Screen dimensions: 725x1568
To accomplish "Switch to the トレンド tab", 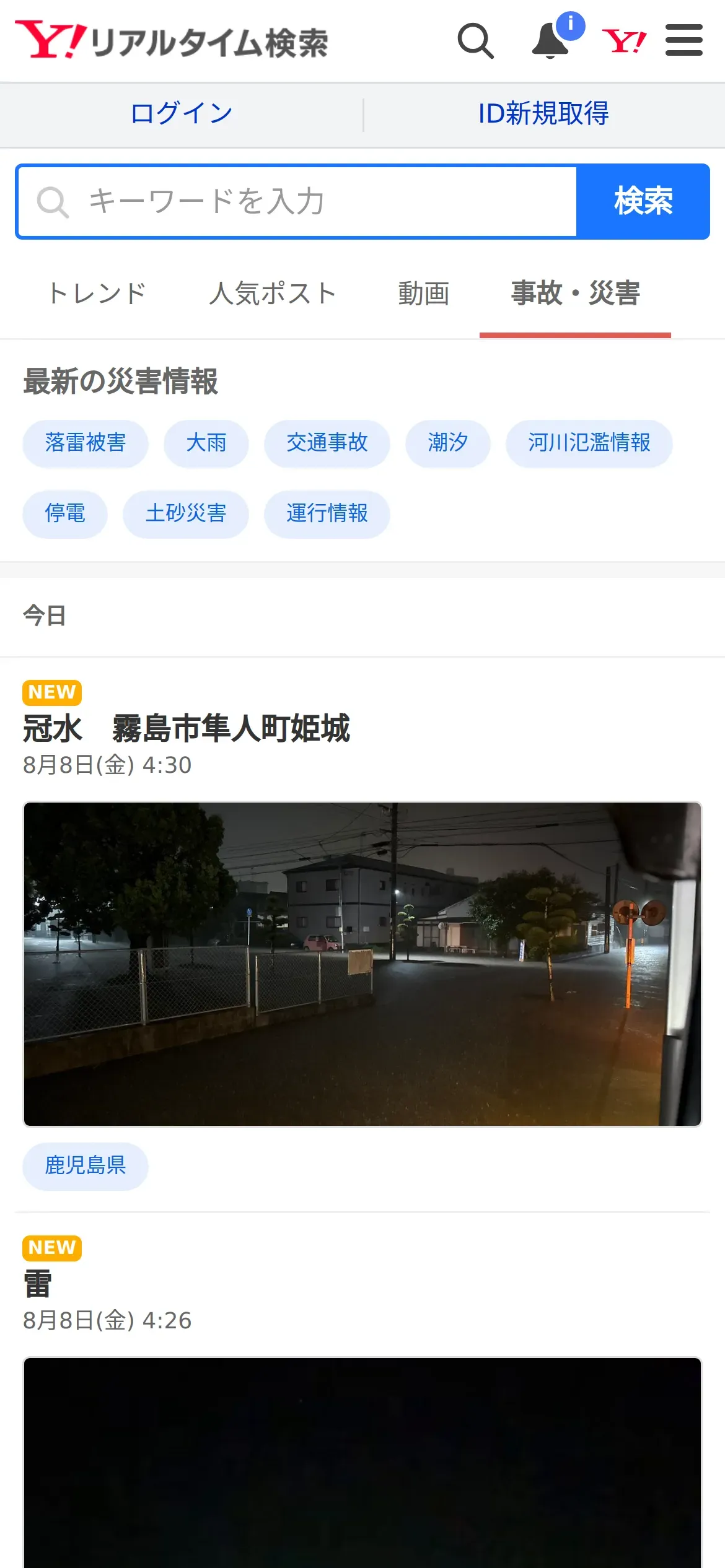I will click(98, 294).
